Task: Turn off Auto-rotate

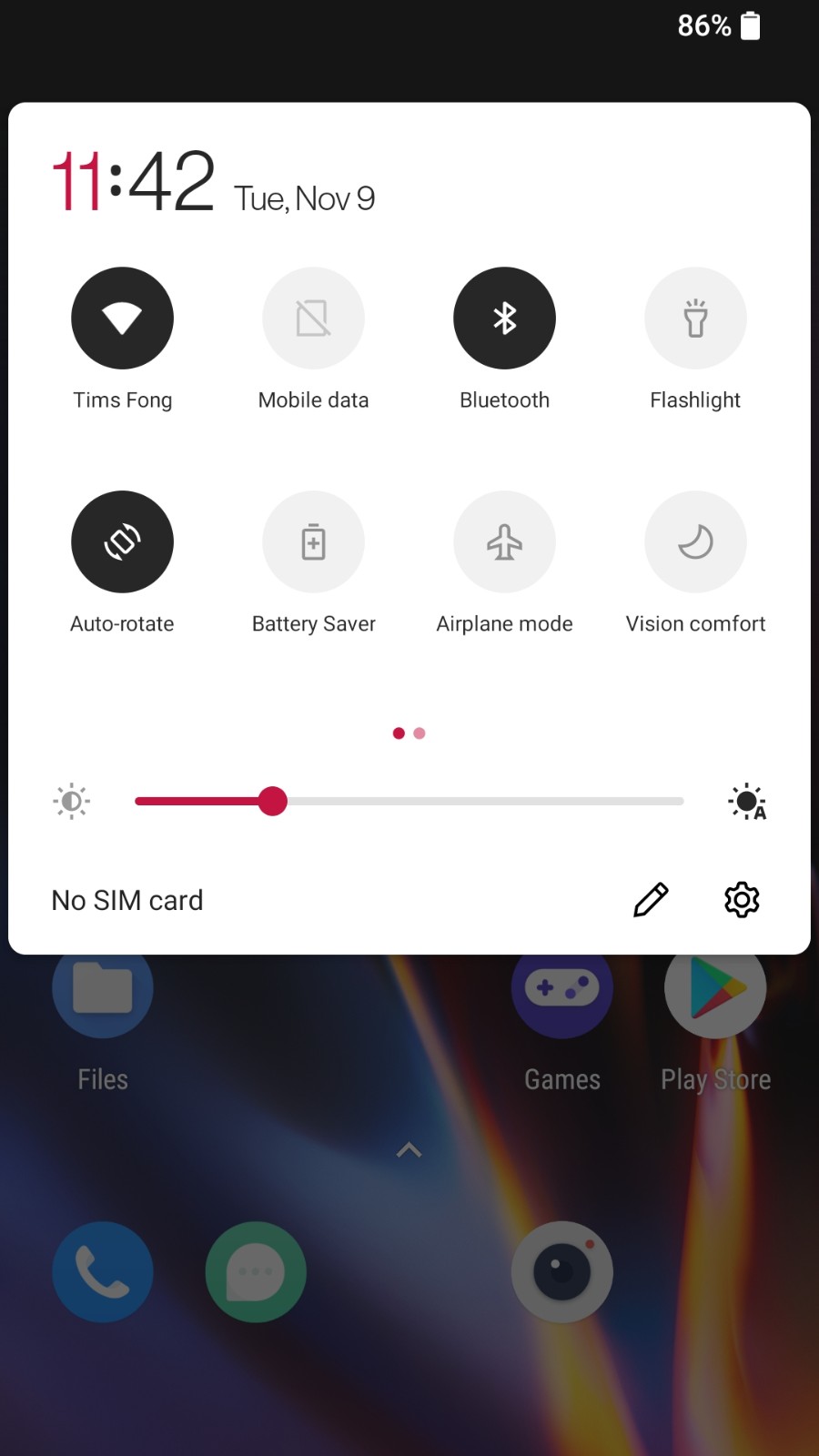Action: (122, 542)
